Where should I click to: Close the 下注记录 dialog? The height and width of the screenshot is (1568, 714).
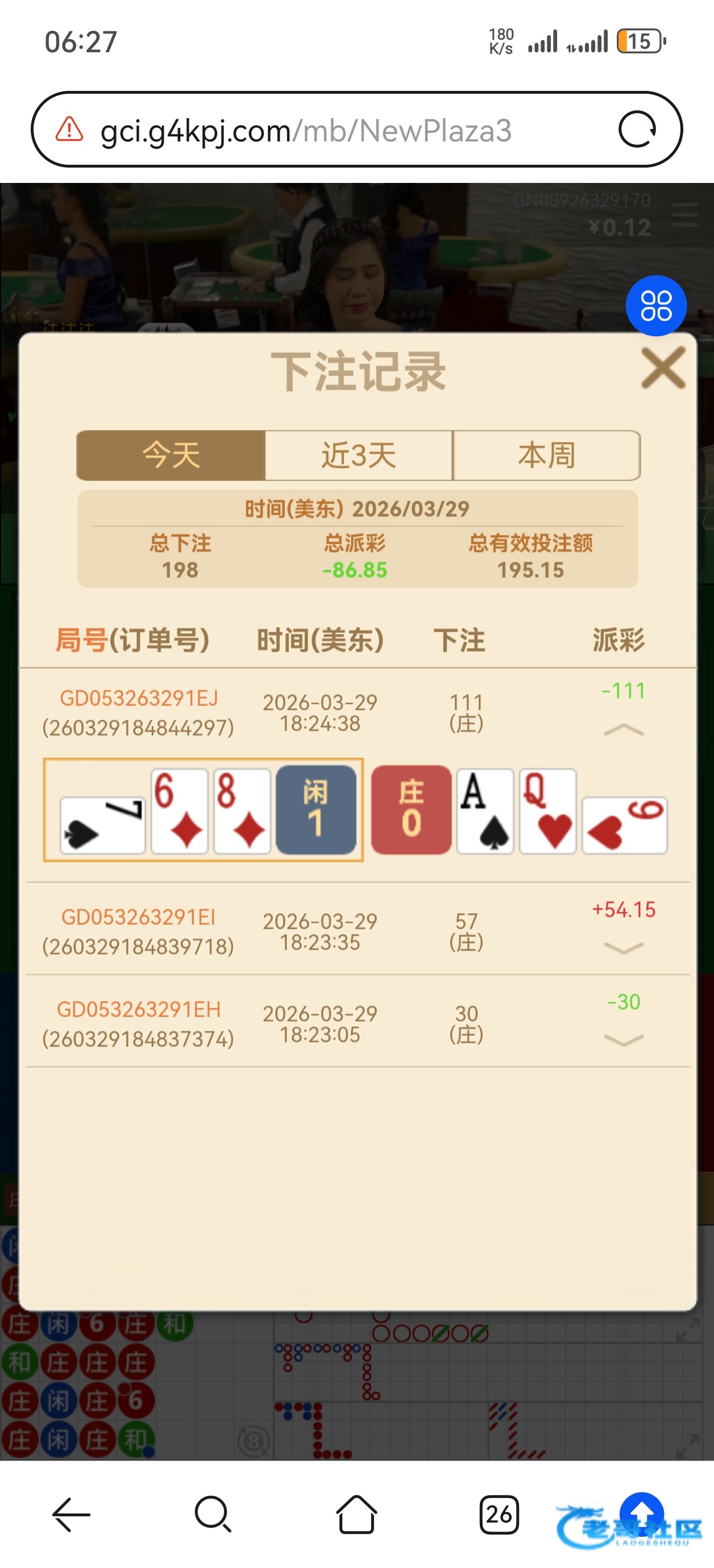(x=663, y=368)
